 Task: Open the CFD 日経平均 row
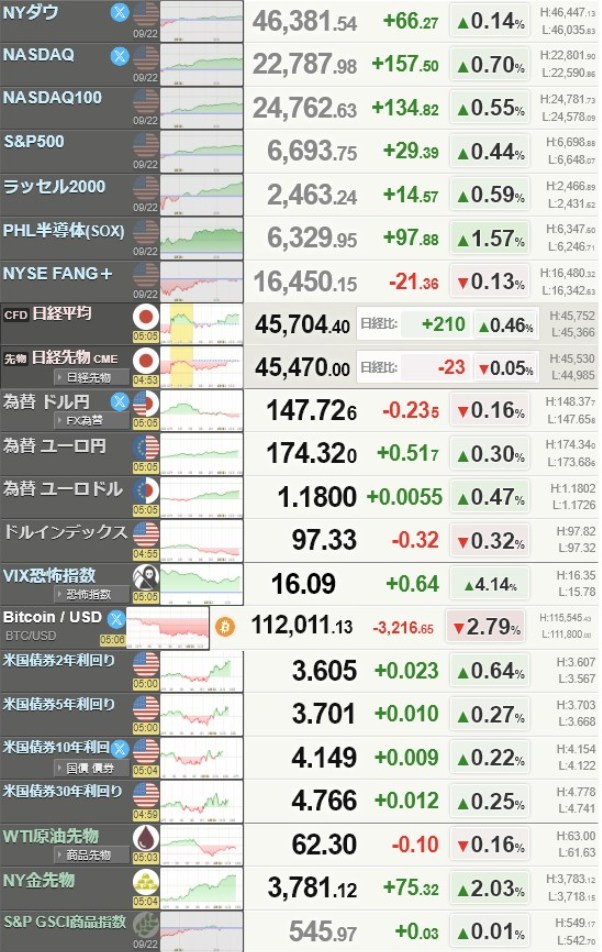pos(62,314)
